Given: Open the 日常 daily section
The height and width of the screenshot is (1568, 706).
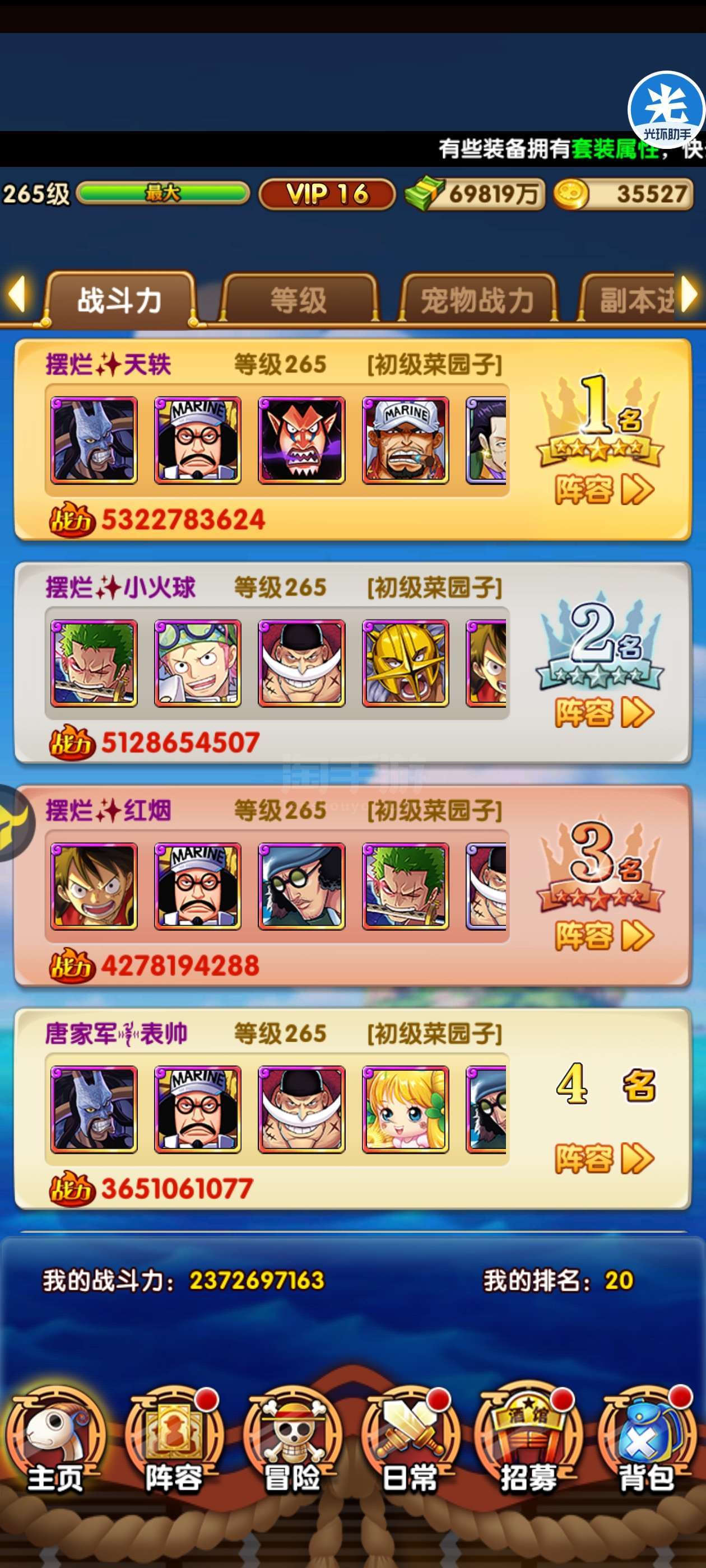Looking at the screenshot, I should [x=410, y=1443].
